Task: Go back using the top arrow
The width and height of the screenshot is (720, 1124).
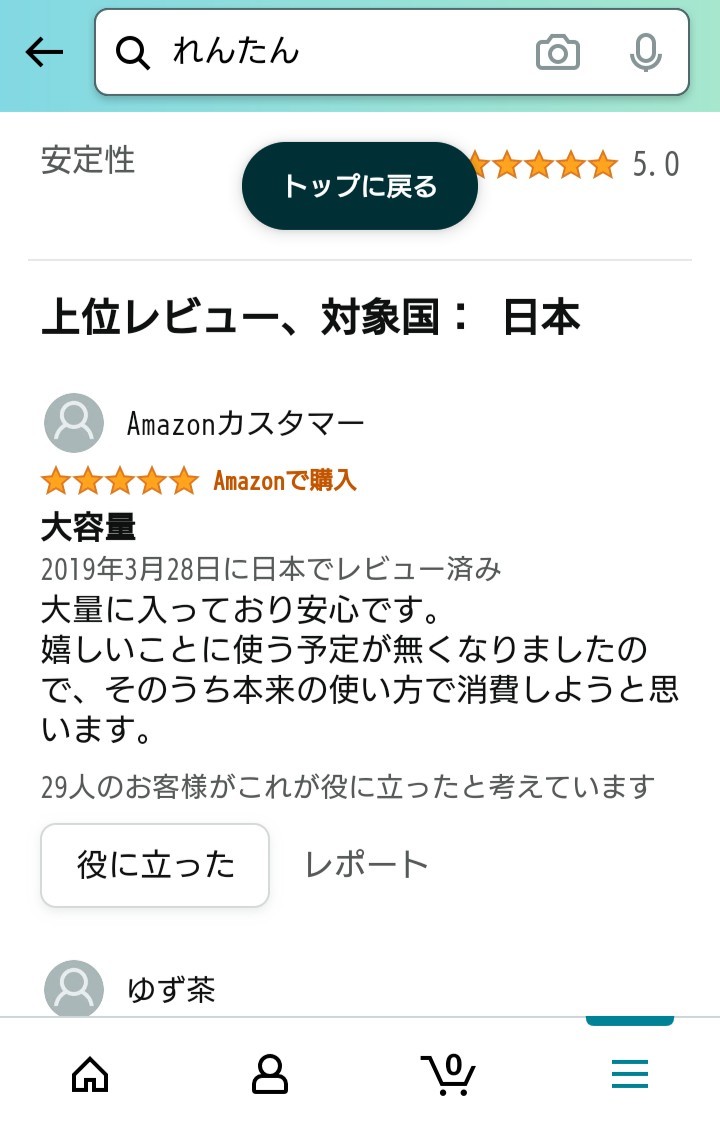Action: click(44, 52)
